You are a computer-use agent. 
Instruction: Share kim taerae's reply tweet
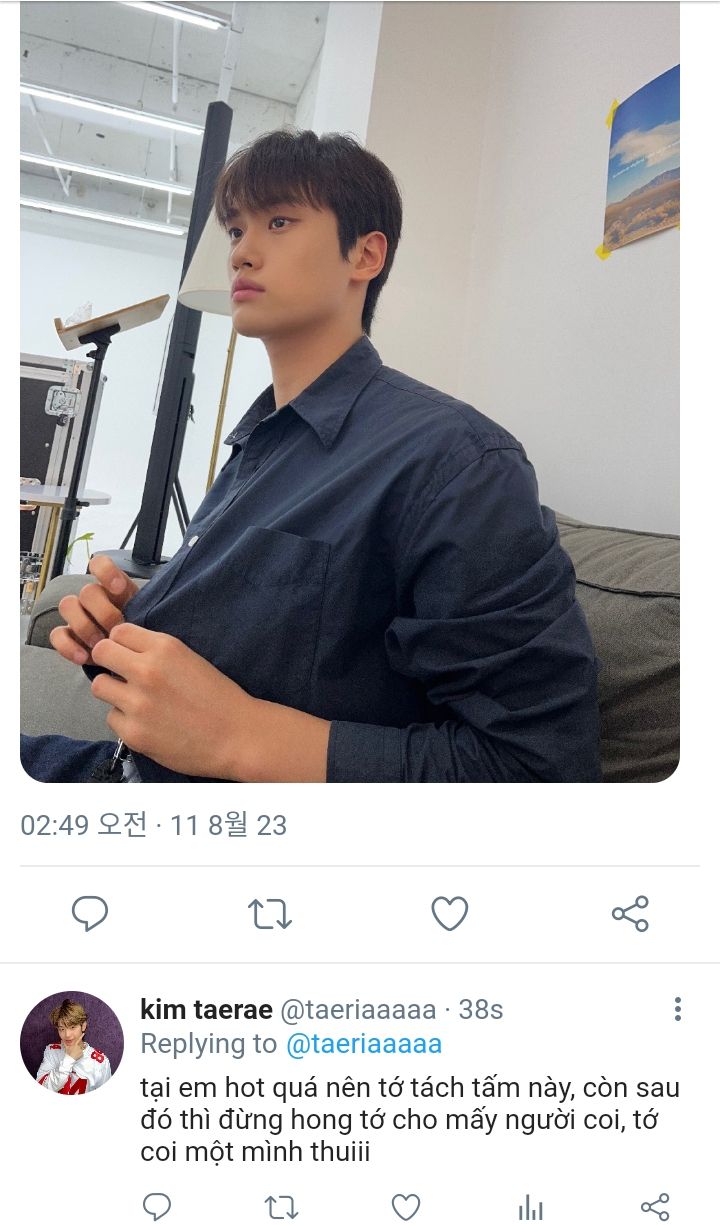click(x=654, y=1207)
